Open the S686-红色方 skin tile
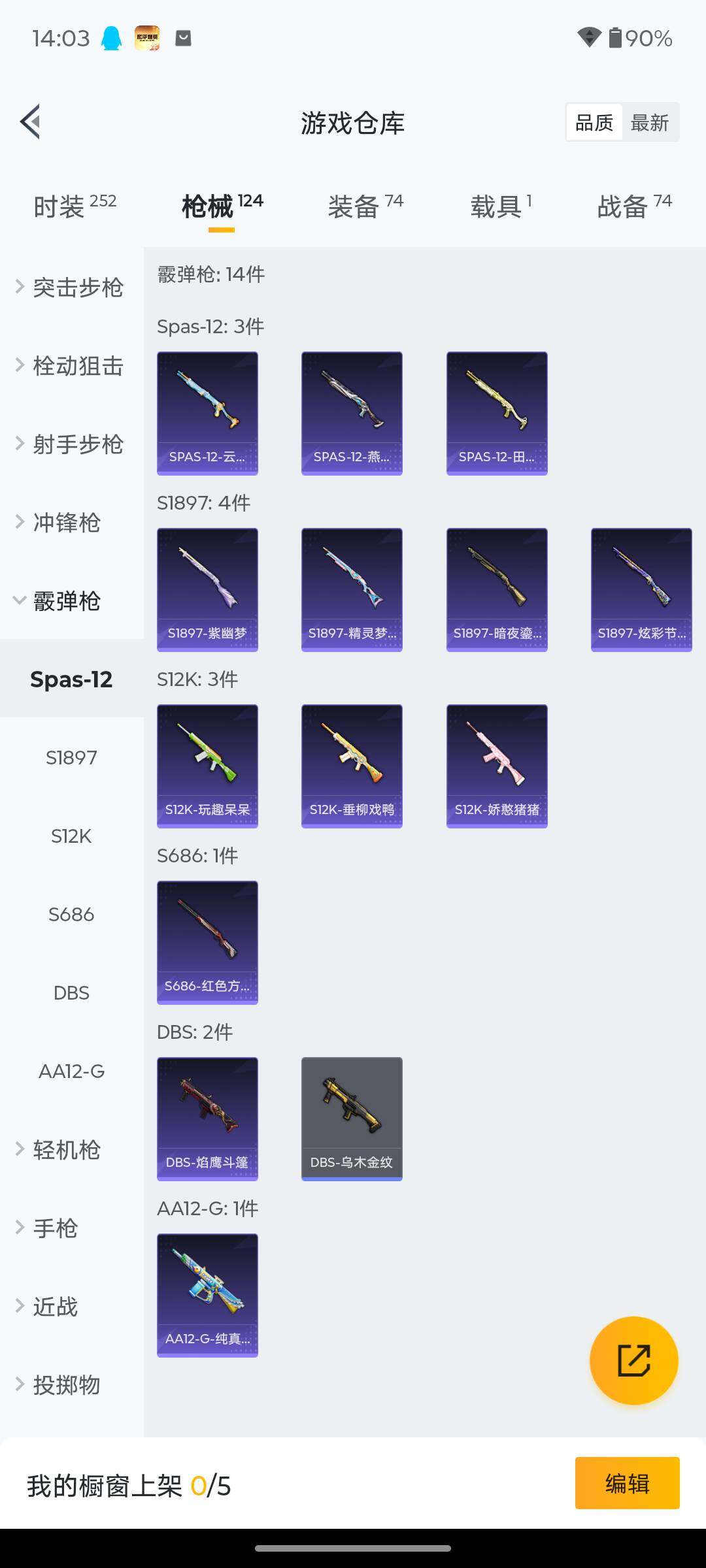Screen dimensions: 706x1568 point(207,942)
